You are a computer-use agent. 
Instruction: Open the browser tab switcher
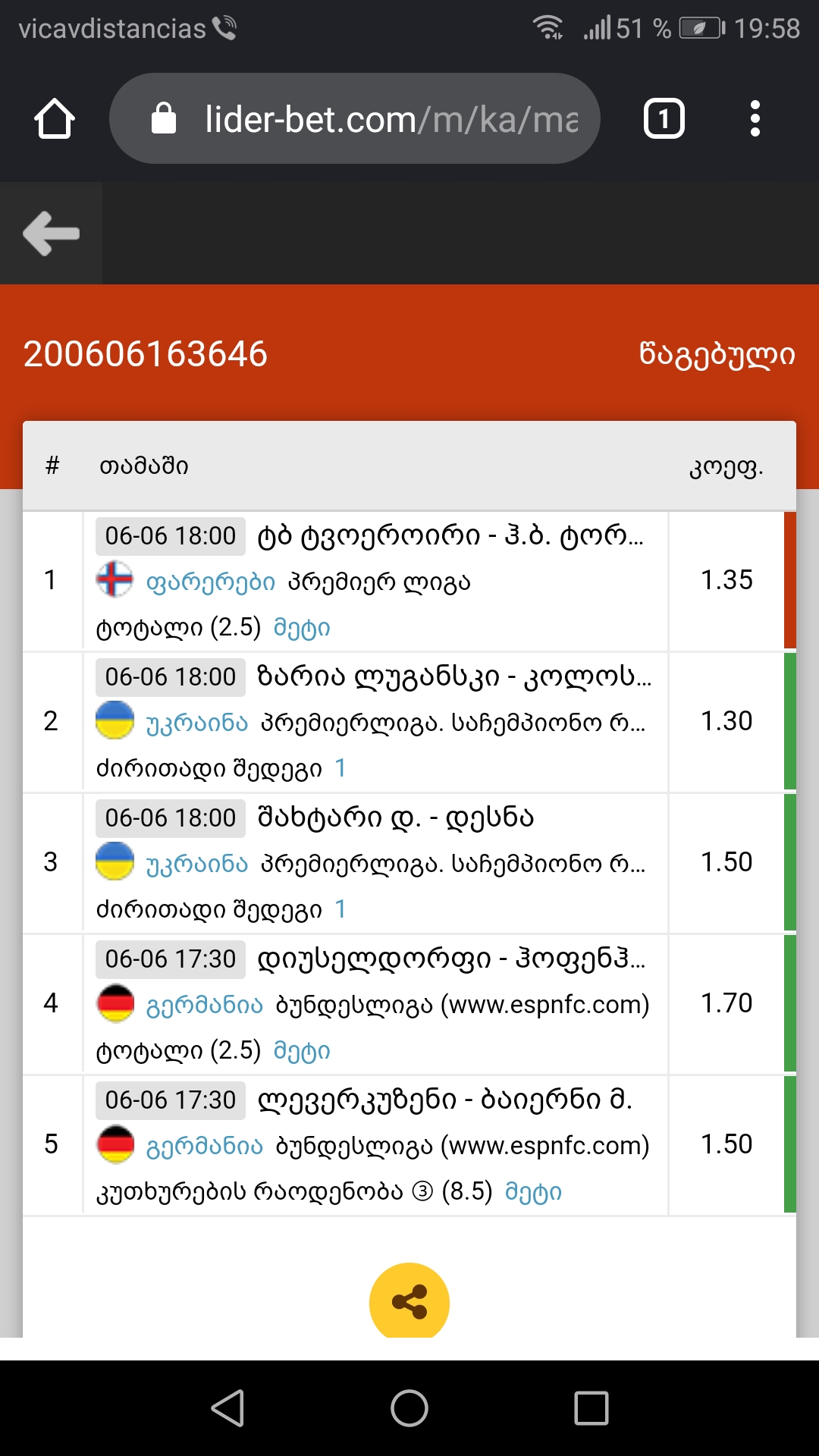point(664,118)
